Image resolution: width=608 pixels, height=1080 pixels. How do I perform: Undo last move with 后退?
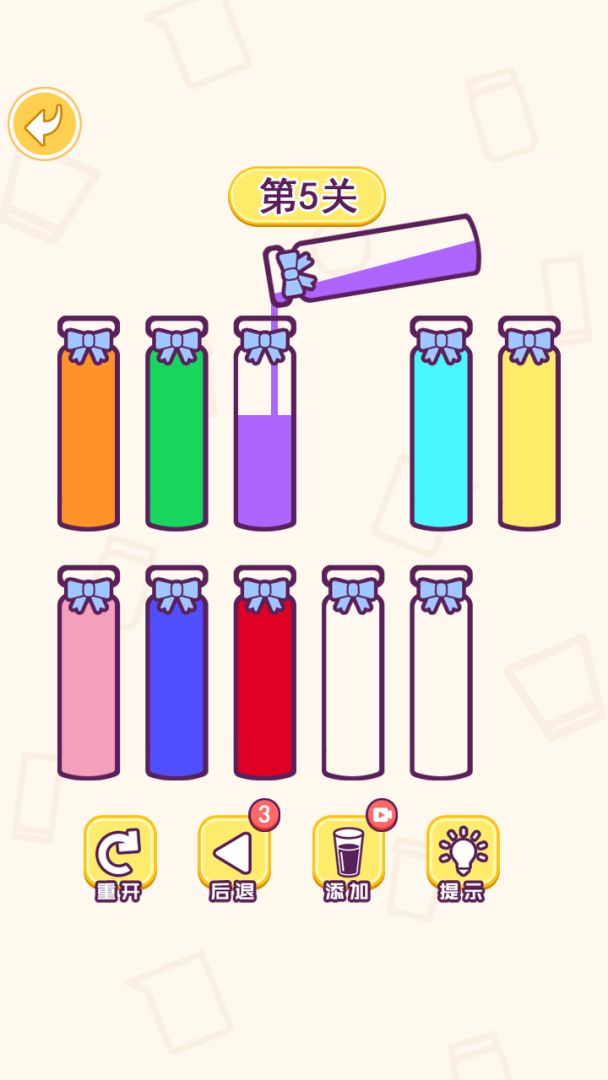[233, 856]
